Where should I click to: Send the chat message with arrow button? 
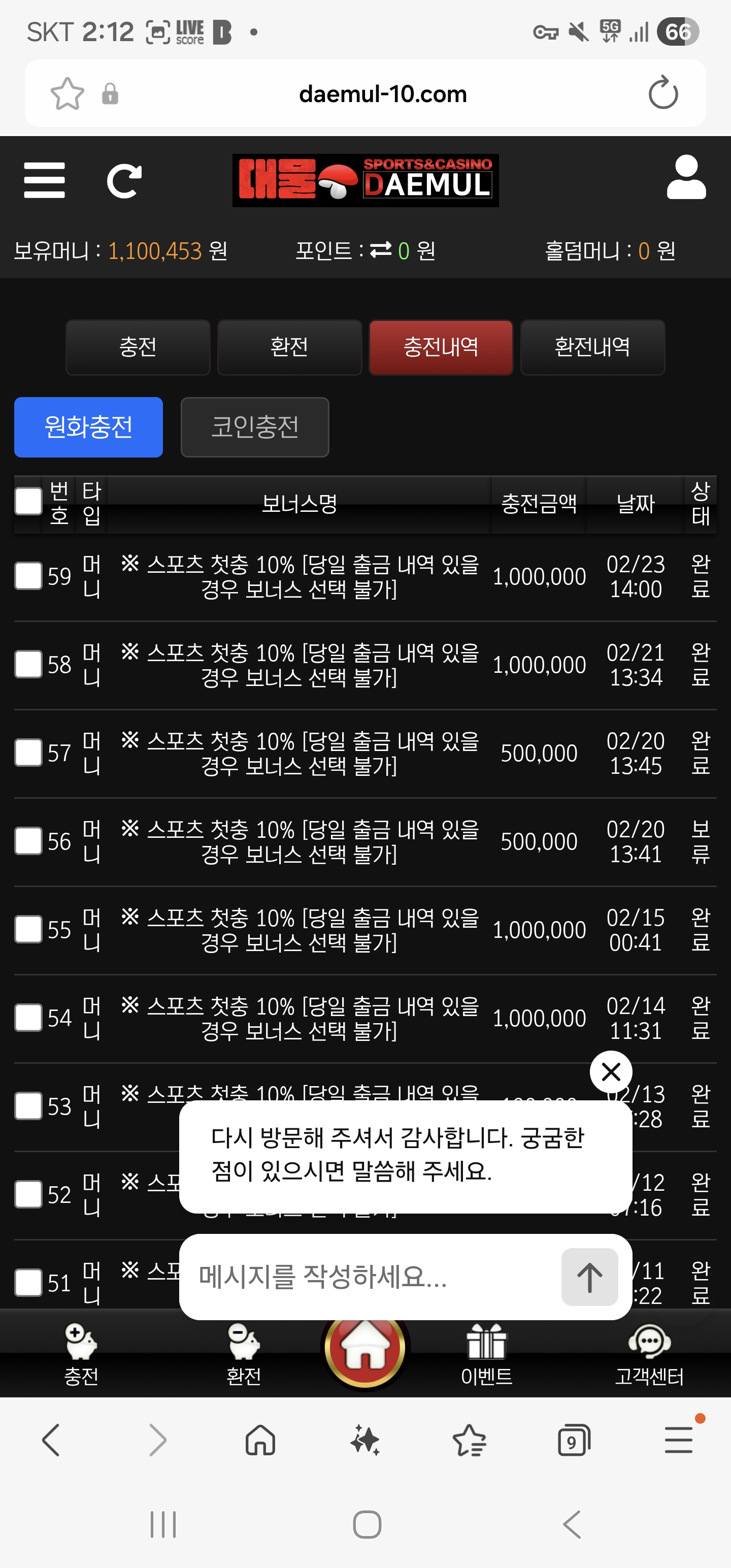tap(589, 1277)
